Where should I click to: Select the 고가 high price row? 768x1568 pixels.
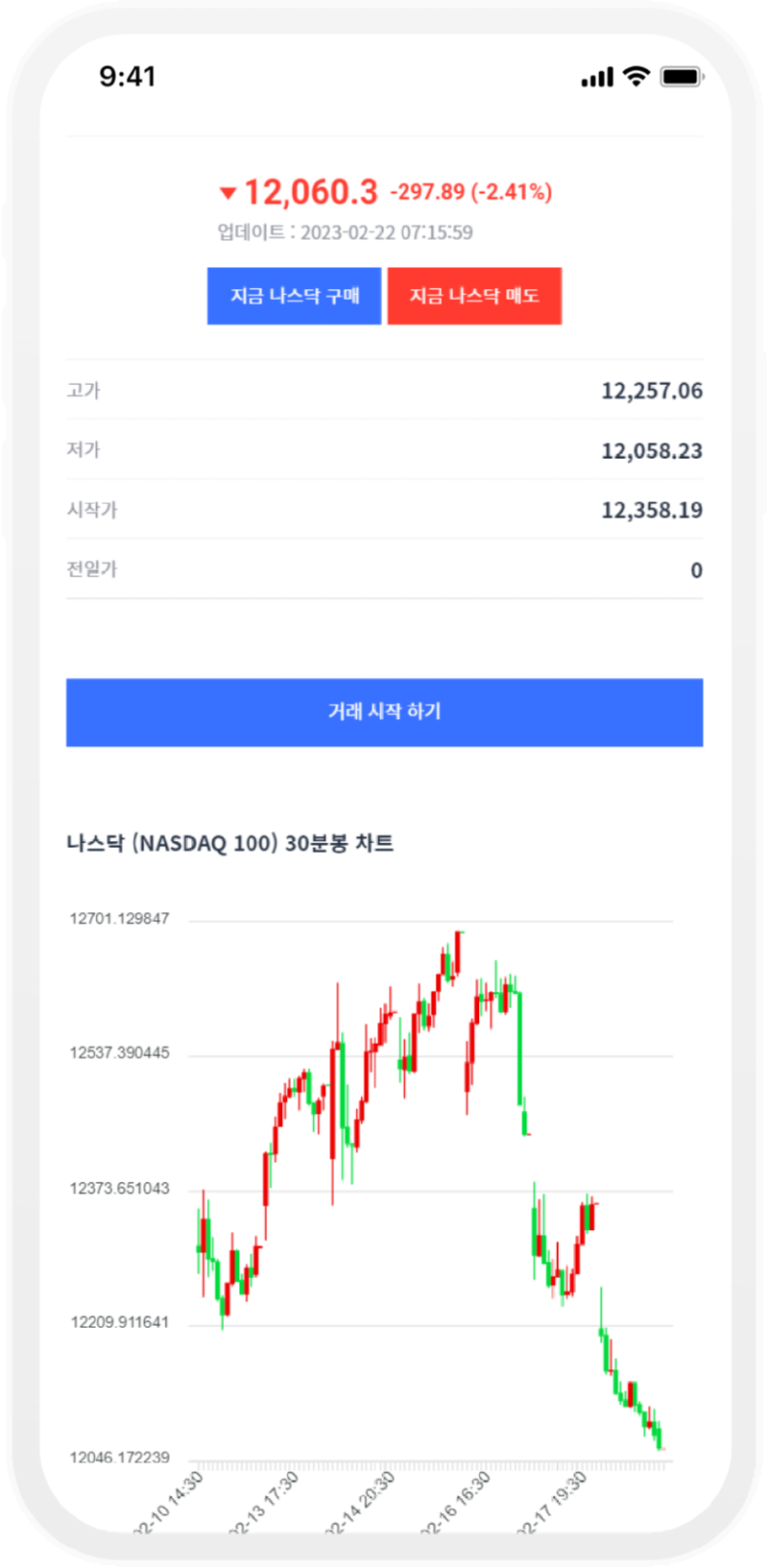tap(384, 391)
